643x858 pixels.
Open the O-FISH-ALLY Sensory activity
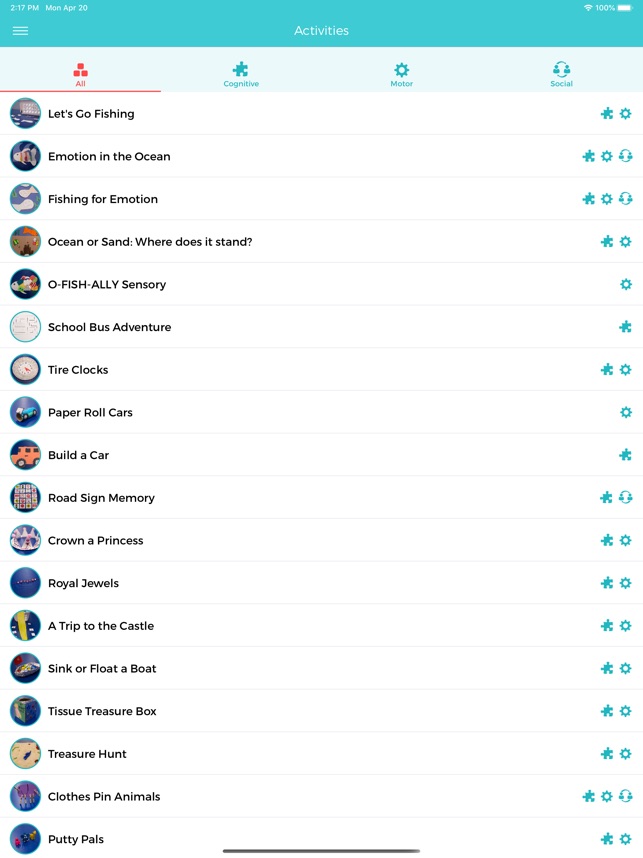[x=107, y=285]
